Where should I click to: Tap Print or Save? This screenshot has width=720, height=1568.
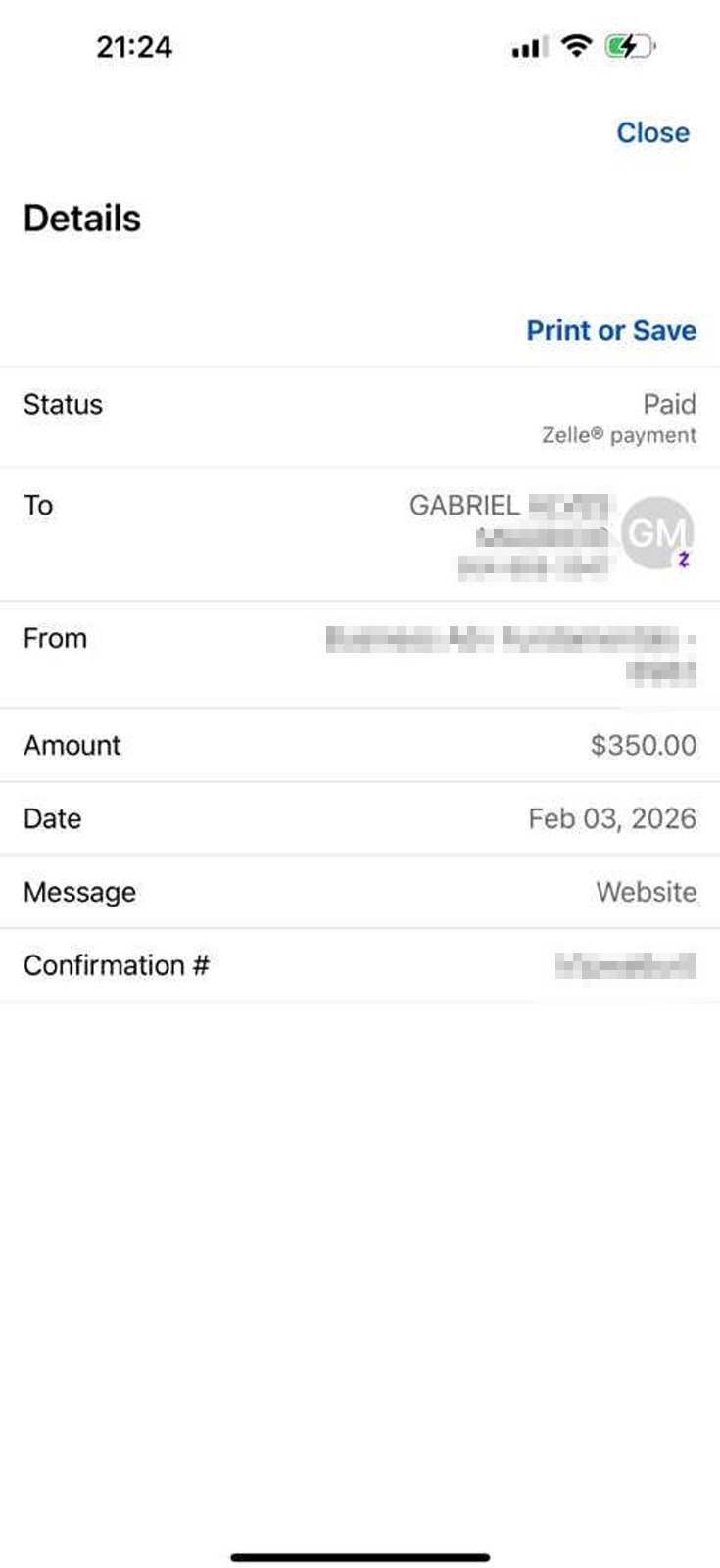point(611,330)
